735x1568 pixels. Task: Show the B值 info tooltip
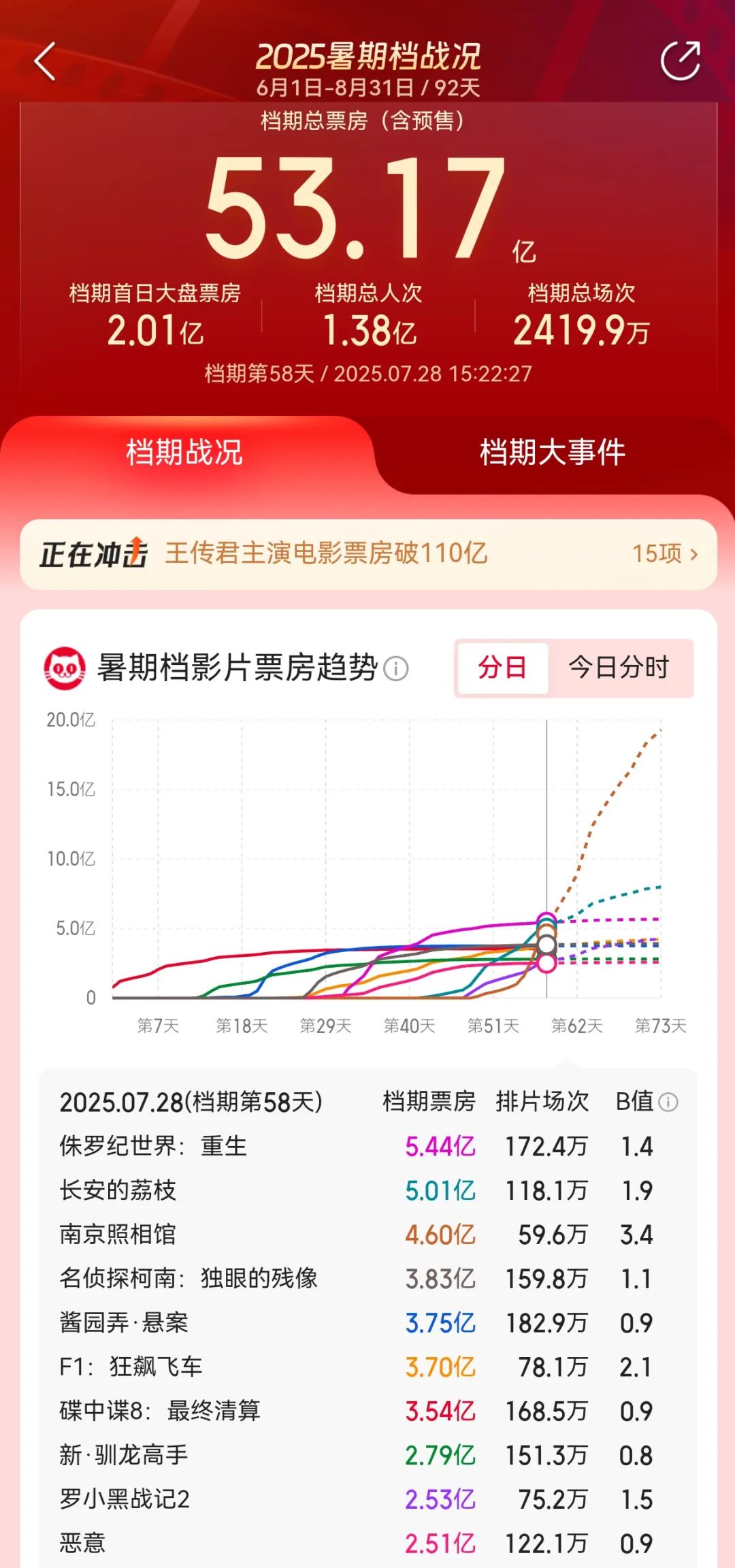[x=669, y=1102]
